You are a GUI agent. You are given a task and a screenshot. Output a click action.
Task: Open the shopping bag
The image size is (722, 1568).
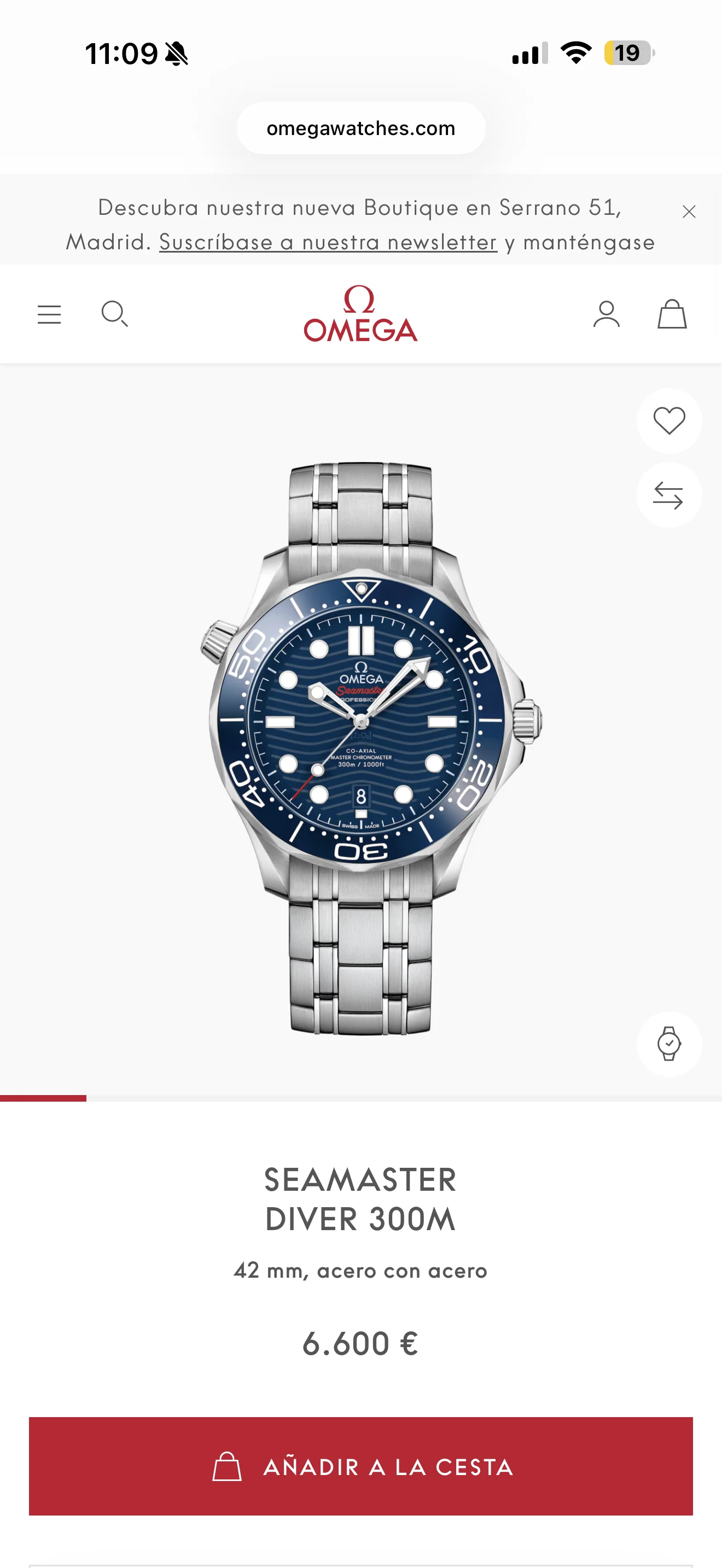point(672,315)
